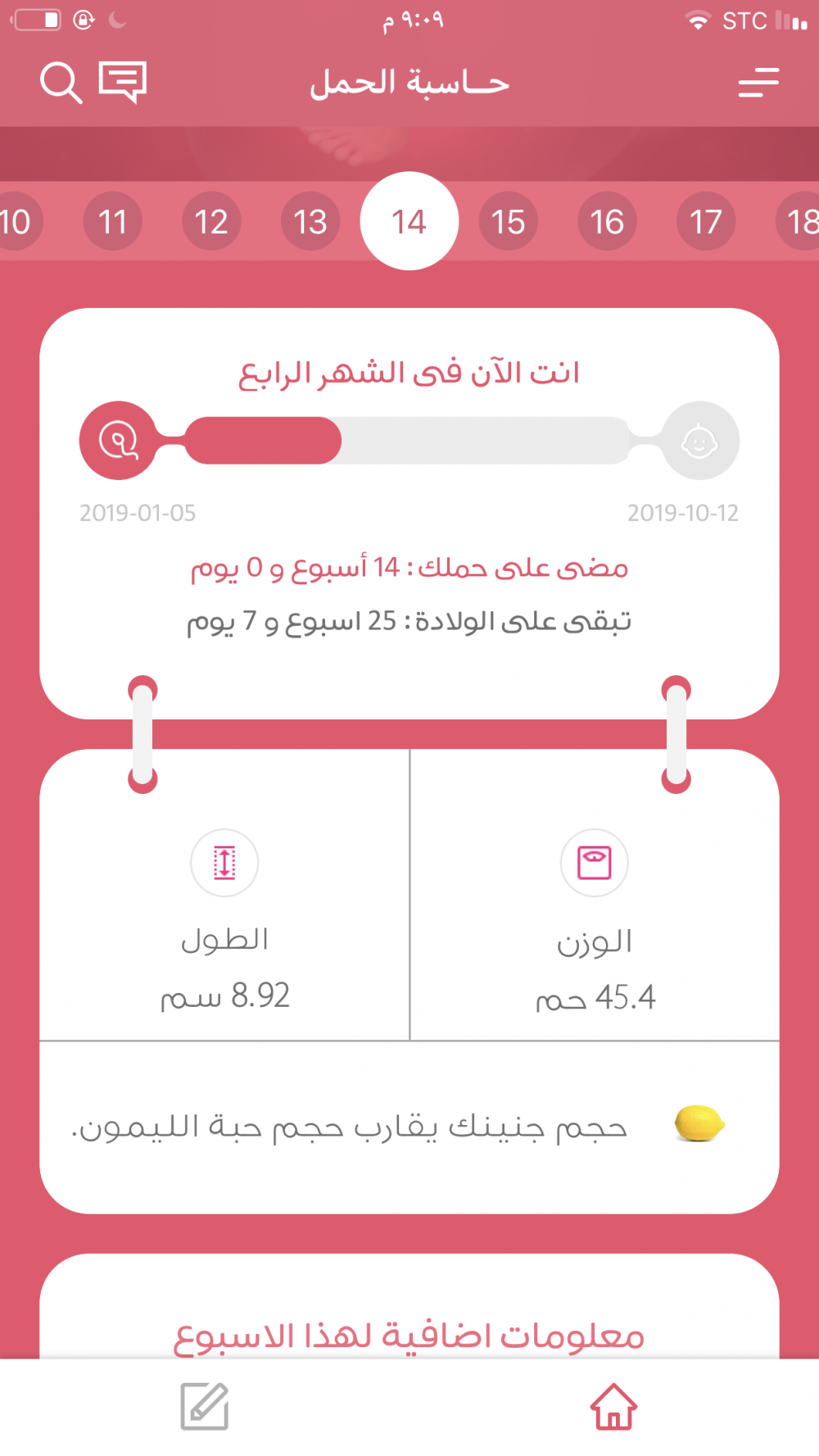Viewport: 819px width, 1456px height.
Task: Open the edit pencil tab
Action: point(205,1406)
